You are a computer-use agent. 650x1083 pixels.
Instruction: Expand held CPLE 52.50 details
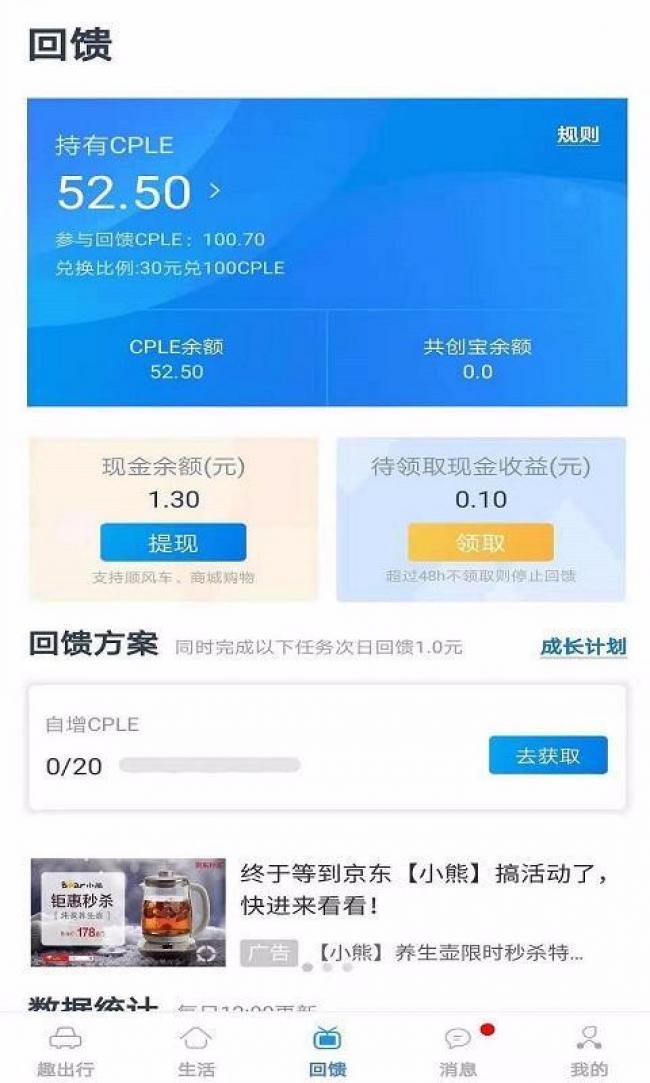pyautogui.click(x=214, y=191)
